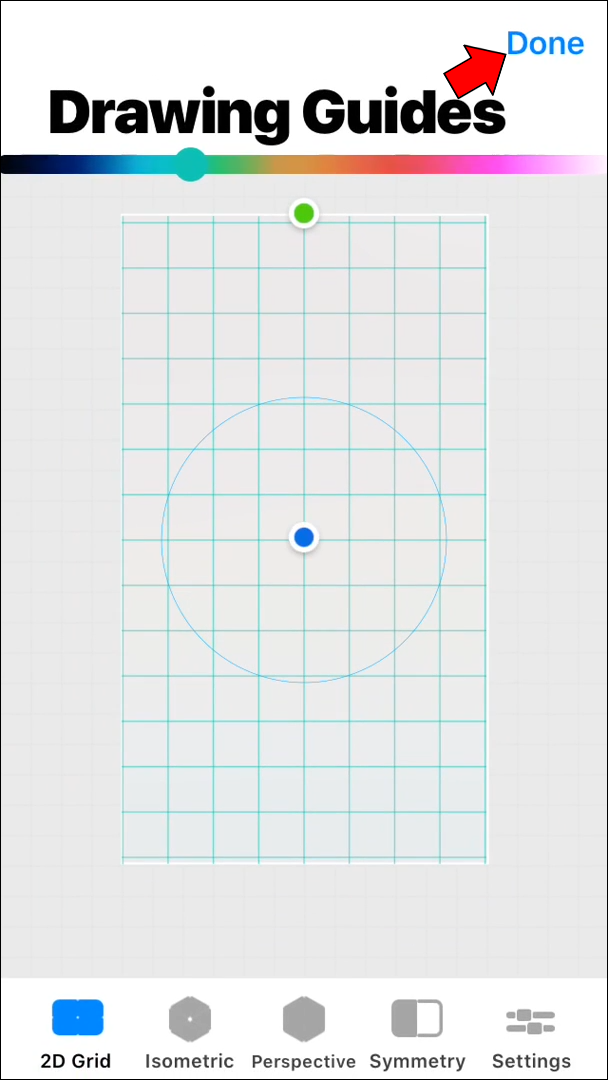Tap the green rotation node

[x=304, y=213]
